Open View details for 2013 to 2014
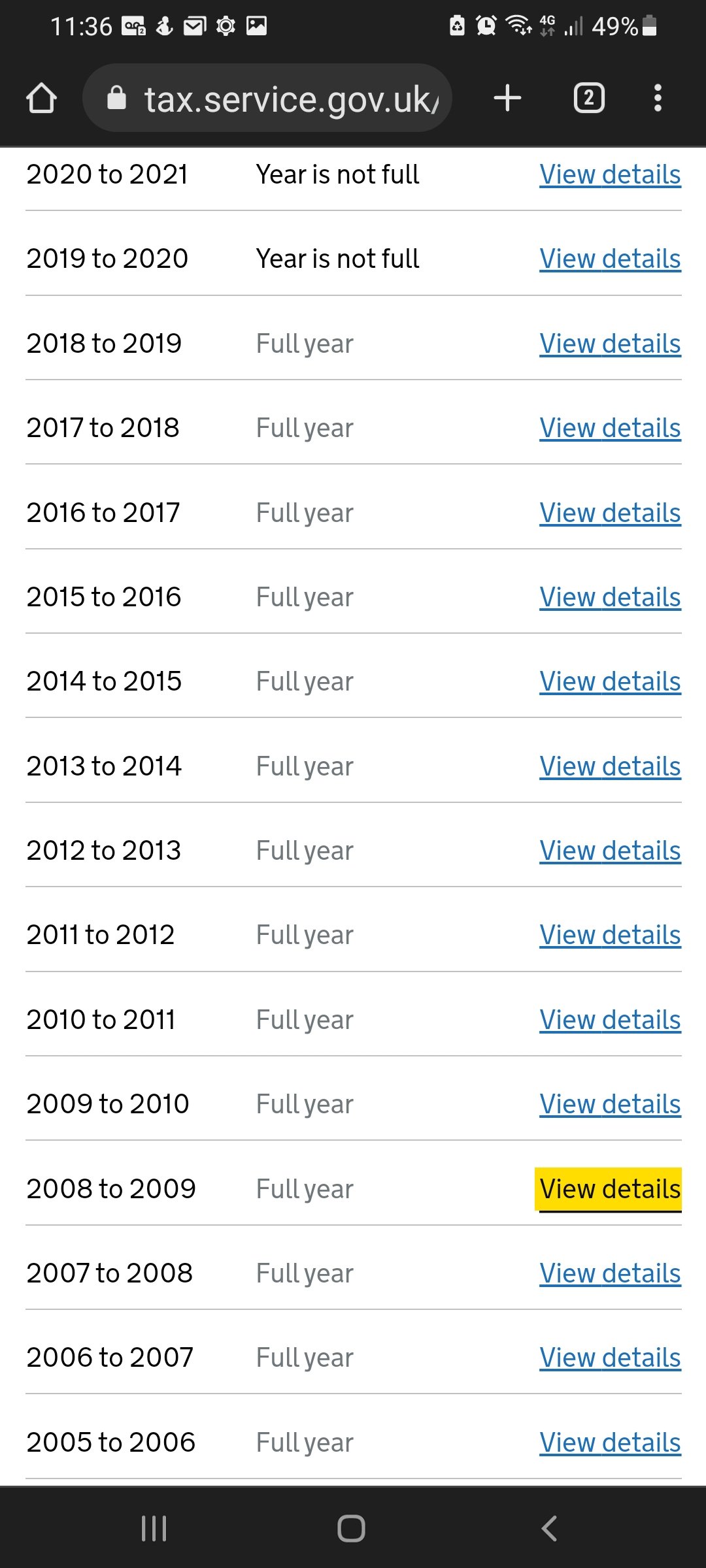The width and height of the screenshot is (706, 1568). click(x=610, y=766)
